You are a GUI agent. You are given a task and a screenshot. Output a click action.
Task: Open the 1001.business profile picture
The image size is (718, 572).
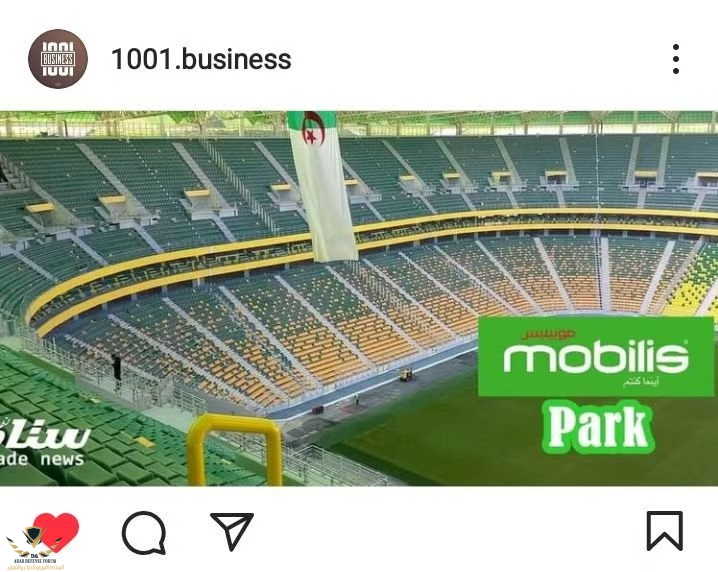pos(57,59)
